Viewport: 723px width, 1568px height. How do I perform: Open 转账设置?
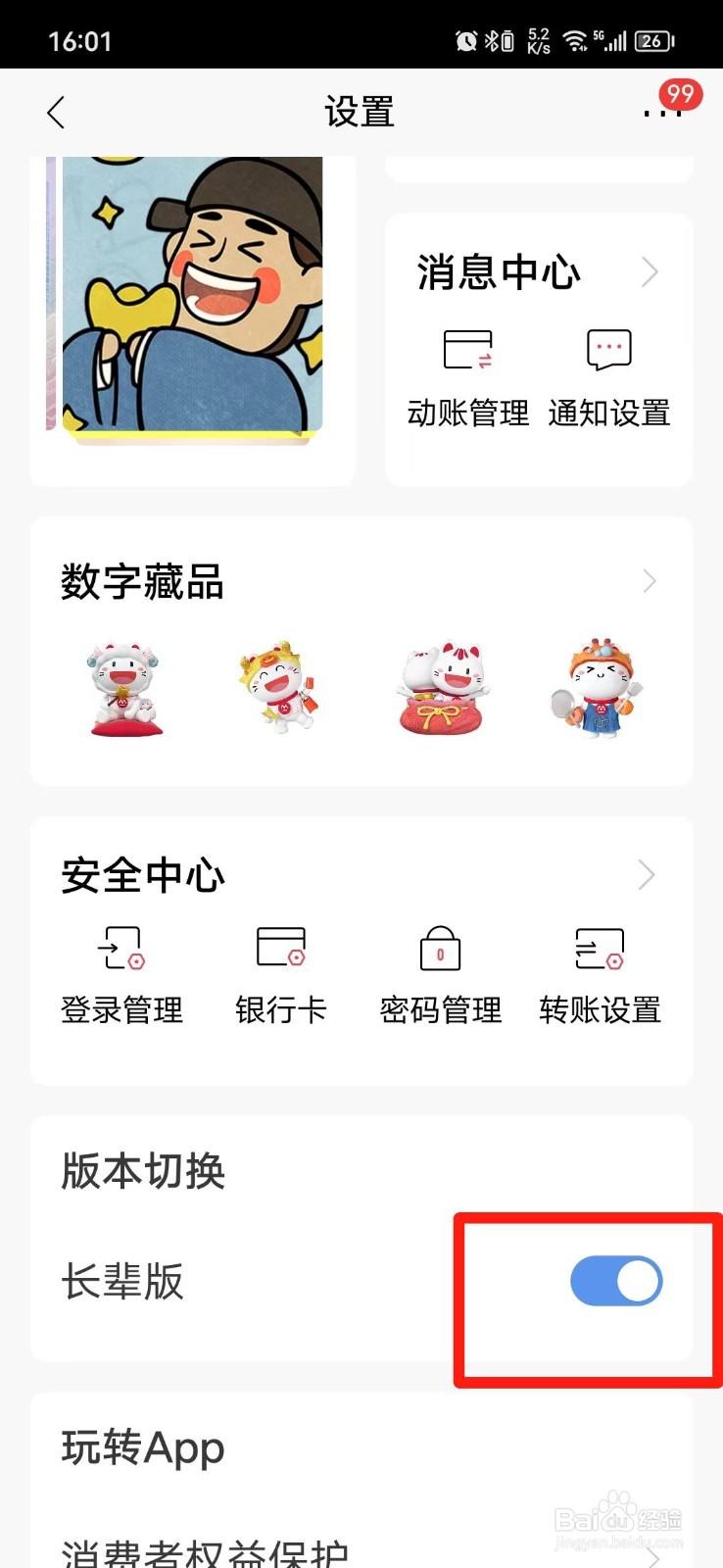(600, 975)
